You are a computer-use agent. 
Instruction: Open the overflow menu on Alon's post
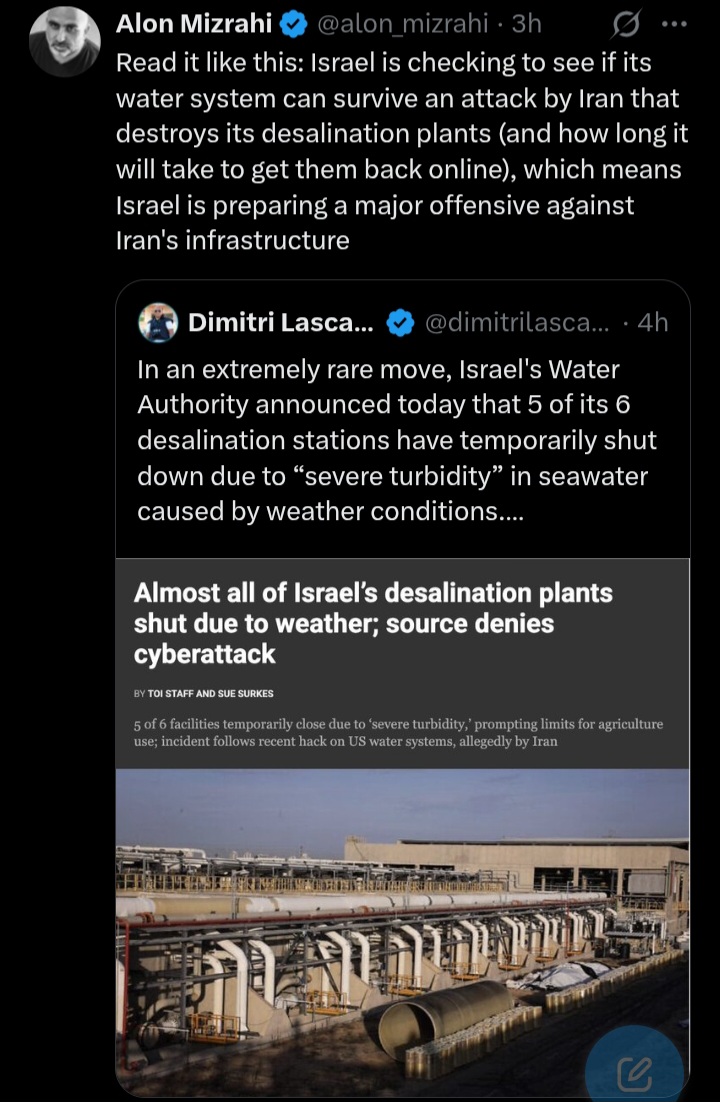click(674, 25)
